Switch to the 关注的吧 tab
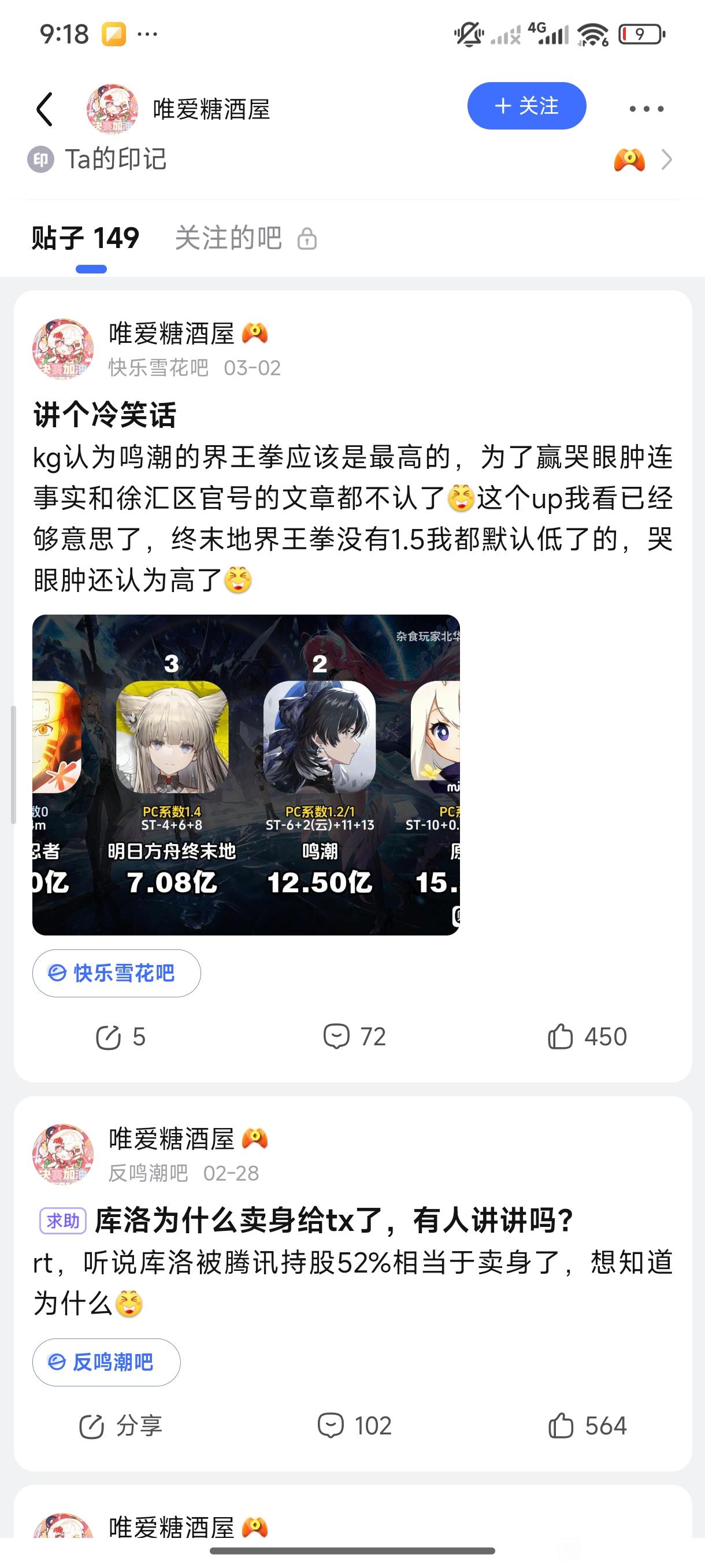 [x=229, y=238]
